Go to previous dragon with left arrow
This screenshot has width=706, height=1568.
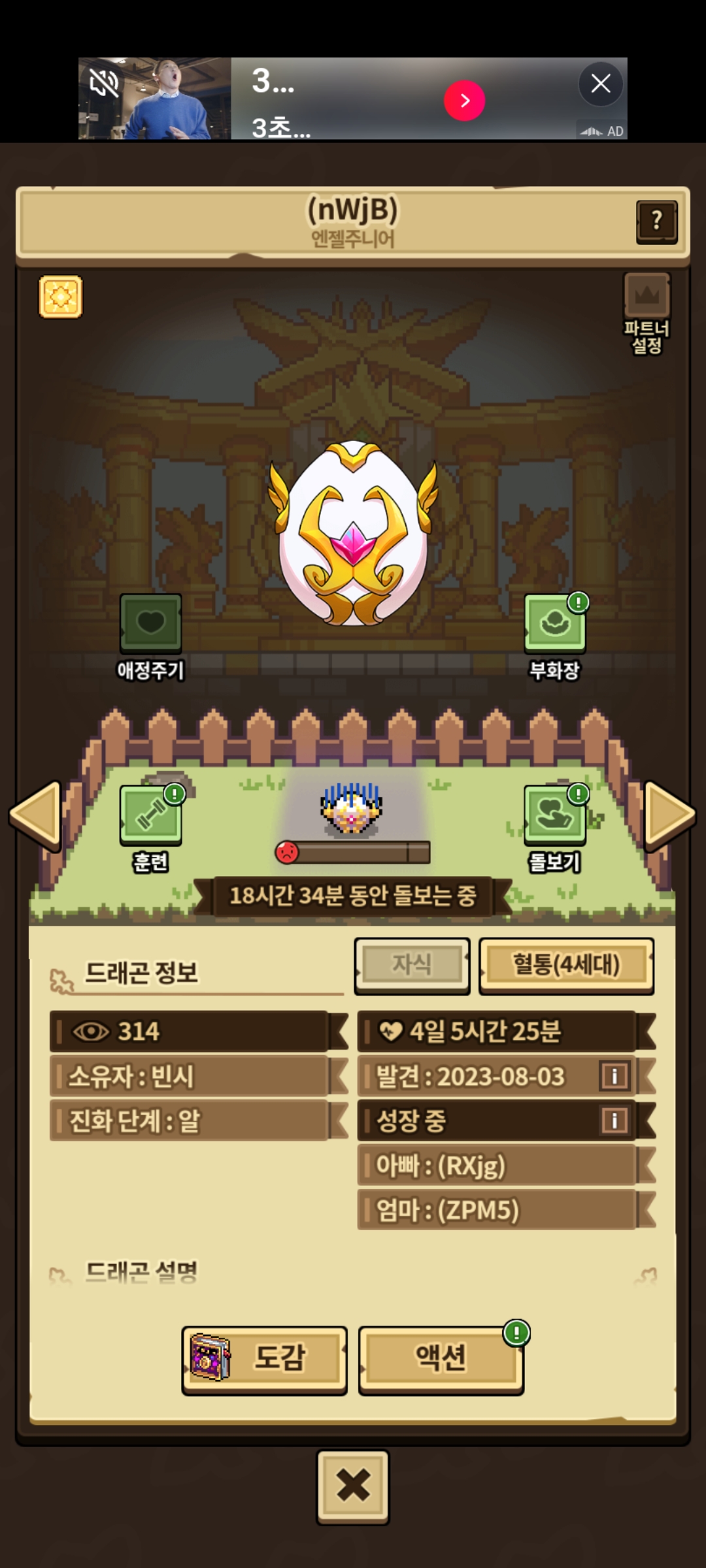[x=36, y=816]
